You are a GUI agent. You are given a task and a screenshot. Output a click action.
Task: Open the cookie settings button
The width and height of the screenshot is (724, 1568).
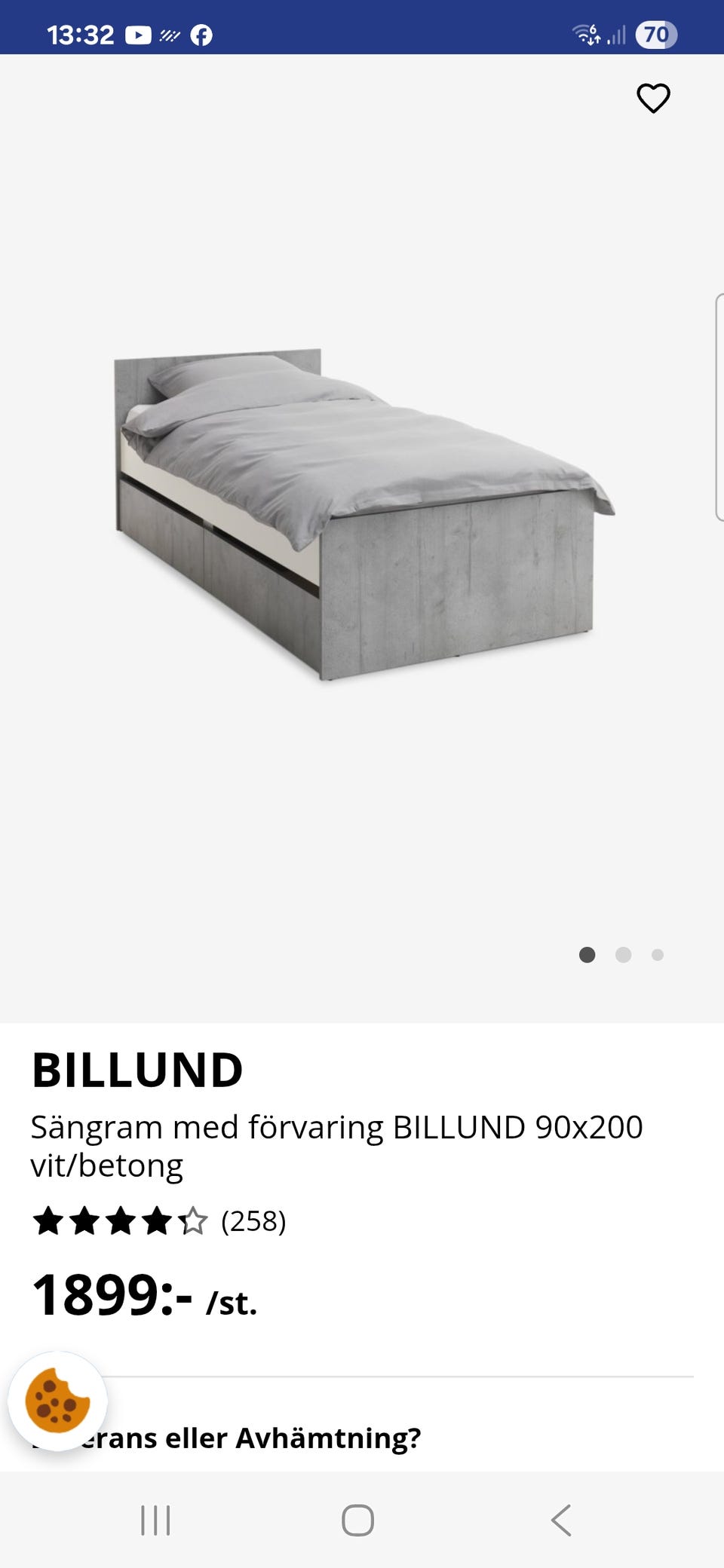pos(57,1401)
